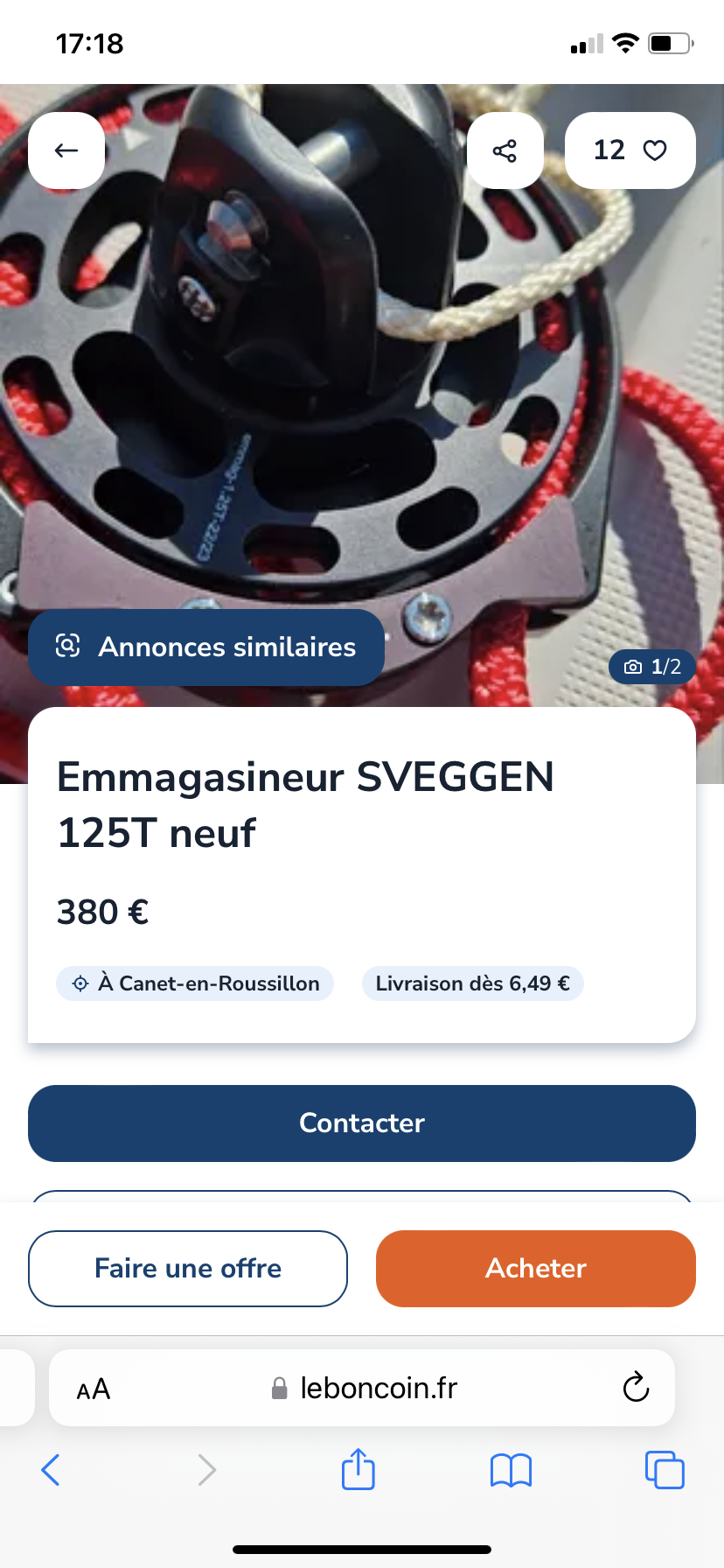Tap the leboncoin.fr address bar

[367, 1388]
